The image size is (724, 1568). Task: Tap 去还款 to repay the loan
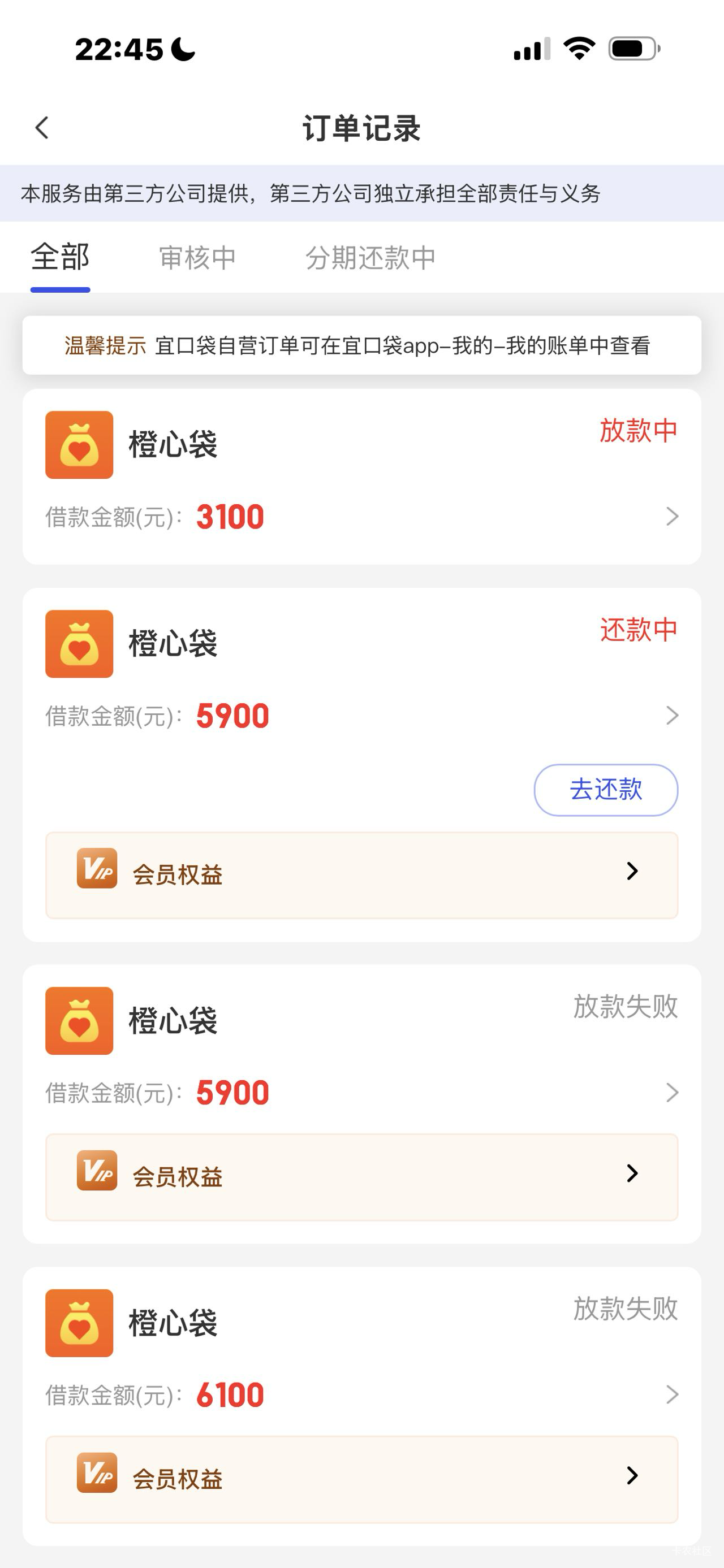605,790
